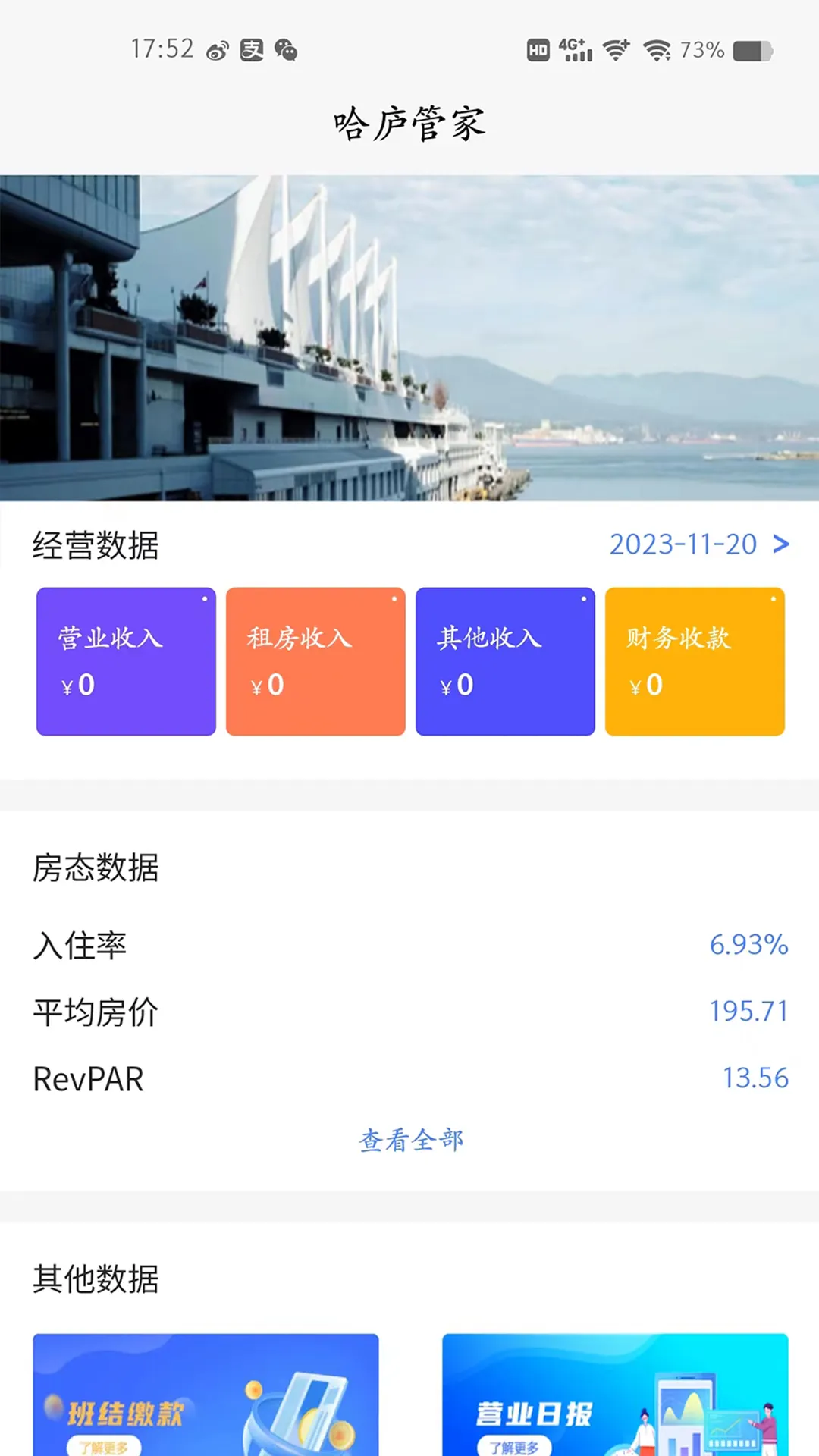Open the 营业收入 income card

(125, 660)
